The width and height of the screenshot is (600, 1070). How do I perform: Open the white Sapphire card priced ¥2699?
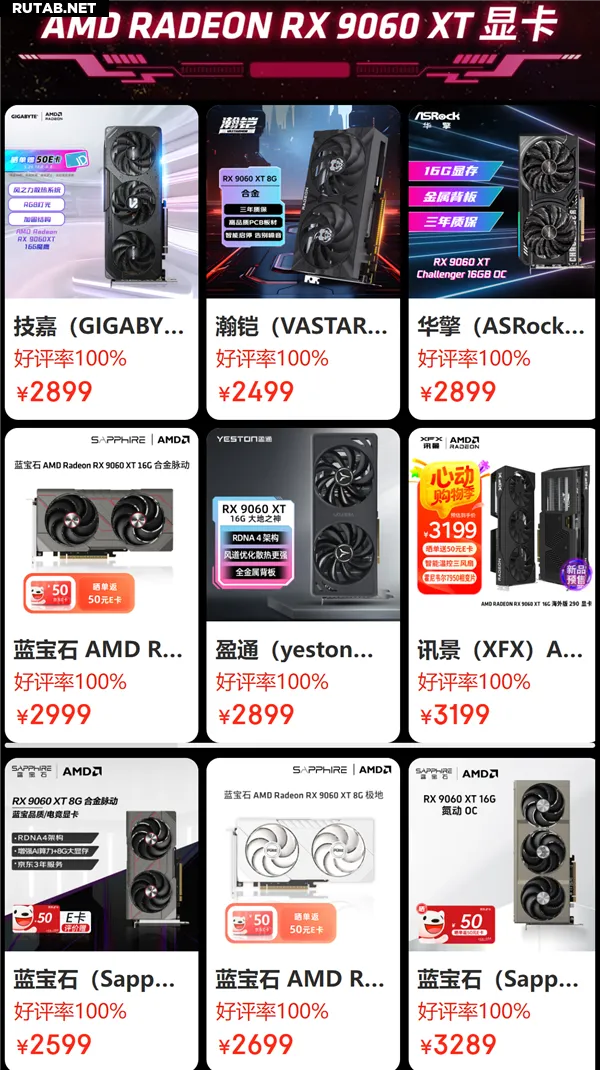pos(302,855)
